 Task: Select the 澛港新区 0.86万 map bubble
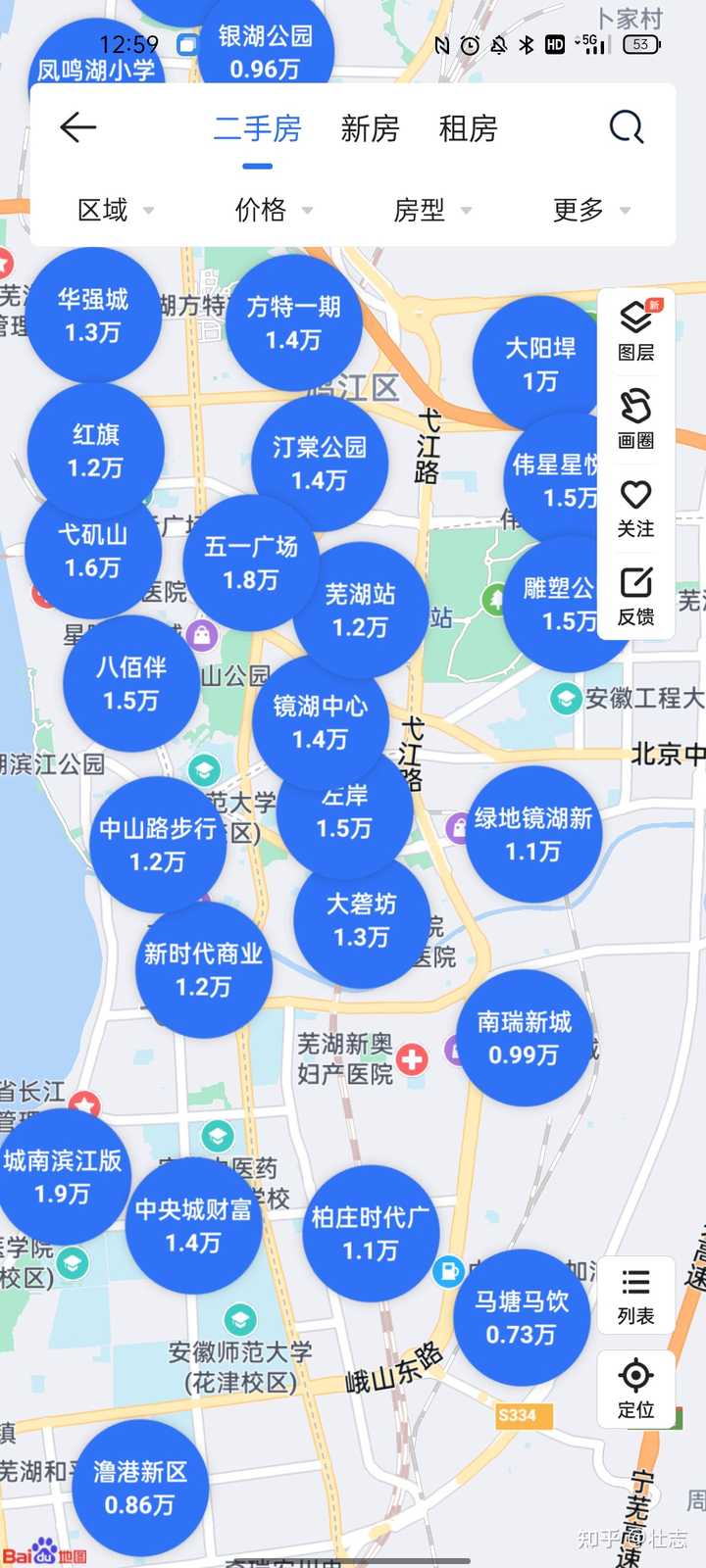click(140, 1488)
